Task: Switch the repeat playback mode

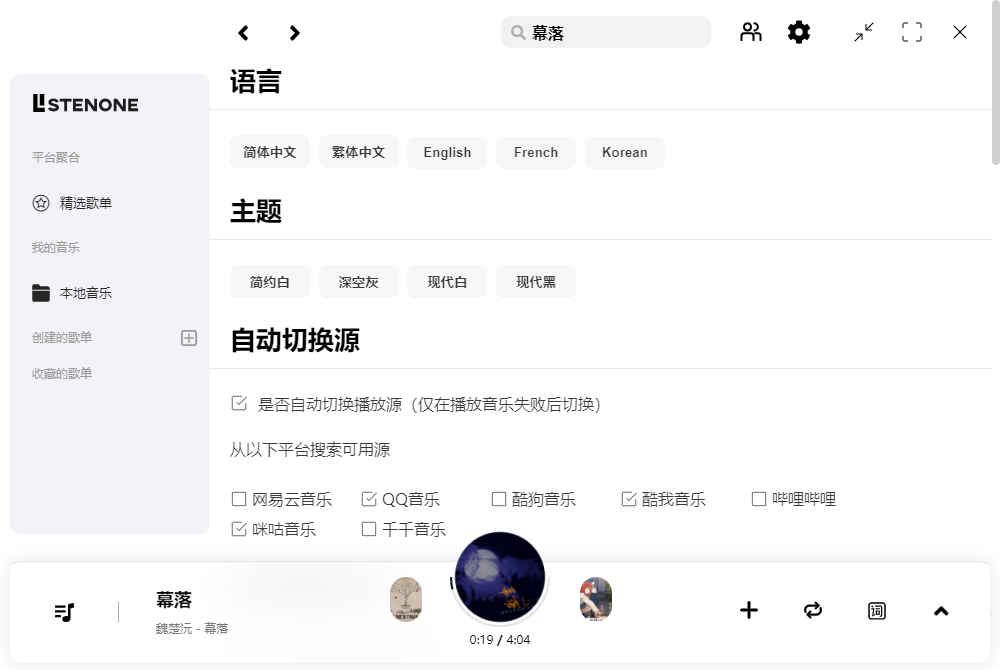Action: coord(813,610)
